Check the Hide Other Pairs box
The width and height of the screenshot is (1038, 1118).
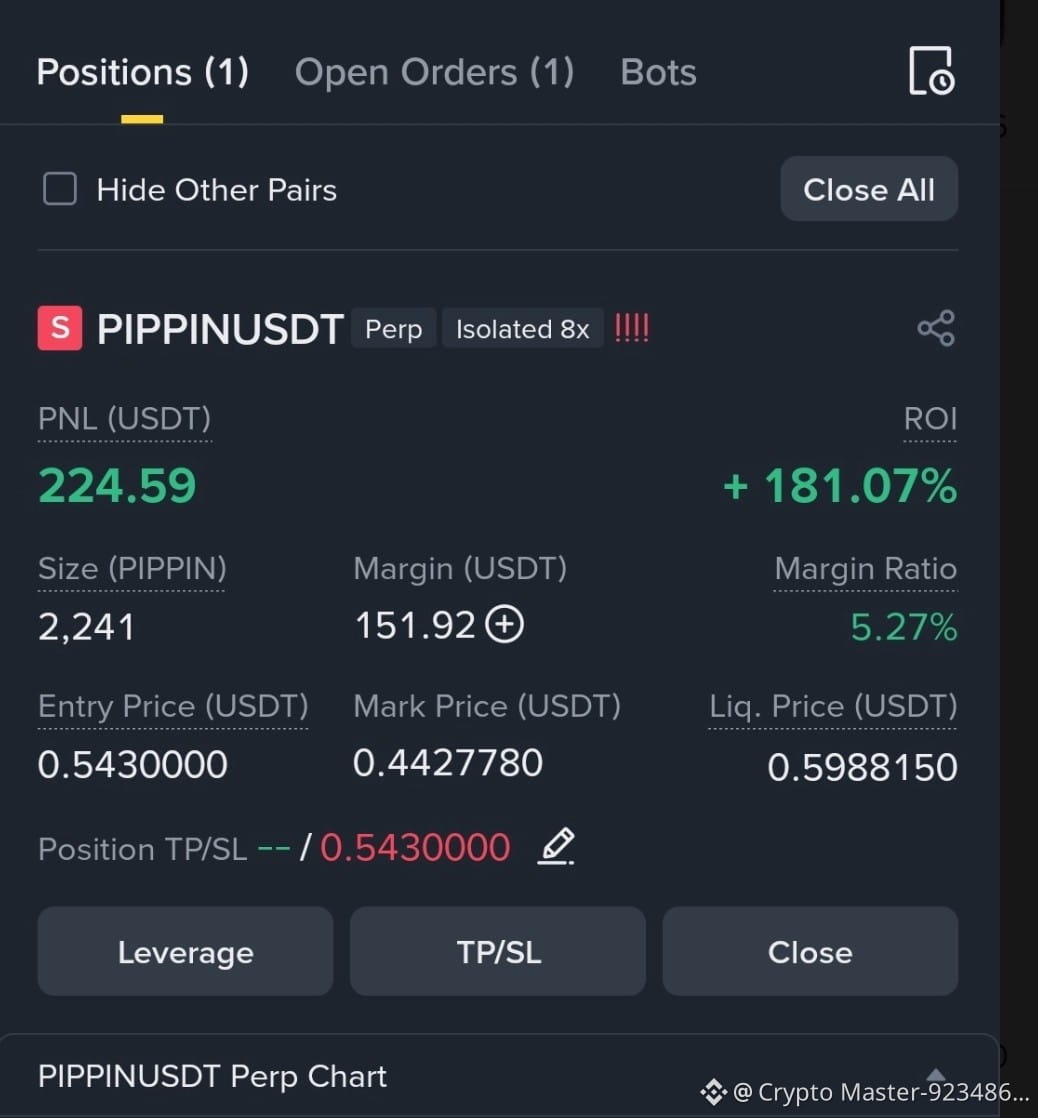(x=60, y=189)
